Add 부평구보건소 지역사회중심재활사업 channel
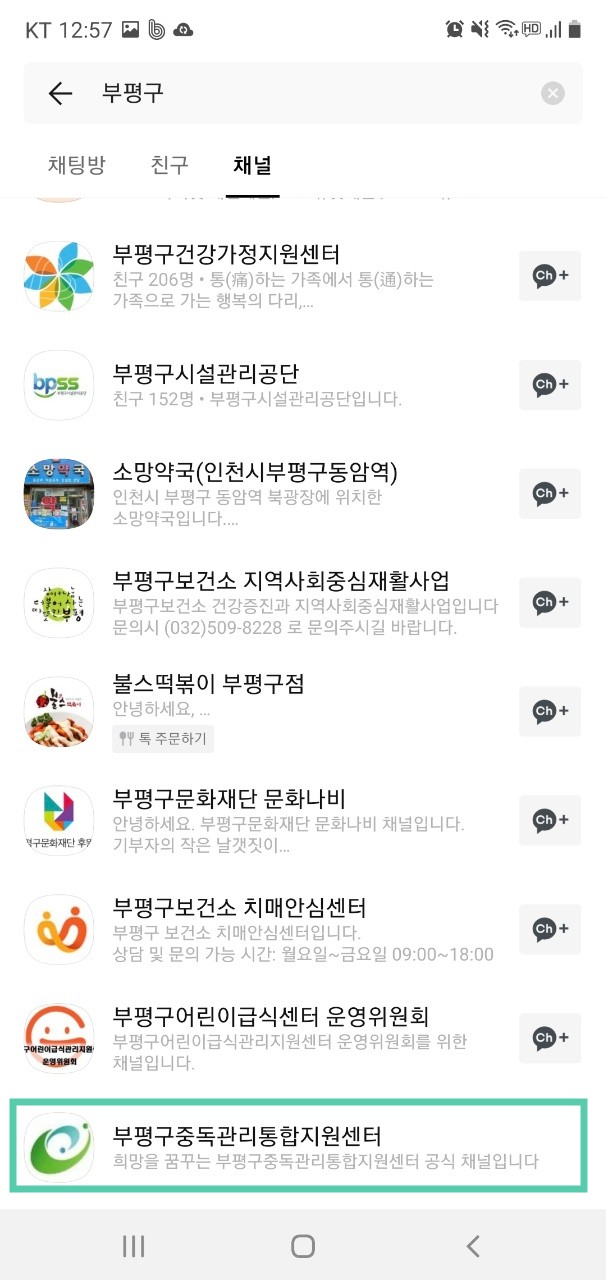This screenshot has width=606, height=1280. (549, 602)
